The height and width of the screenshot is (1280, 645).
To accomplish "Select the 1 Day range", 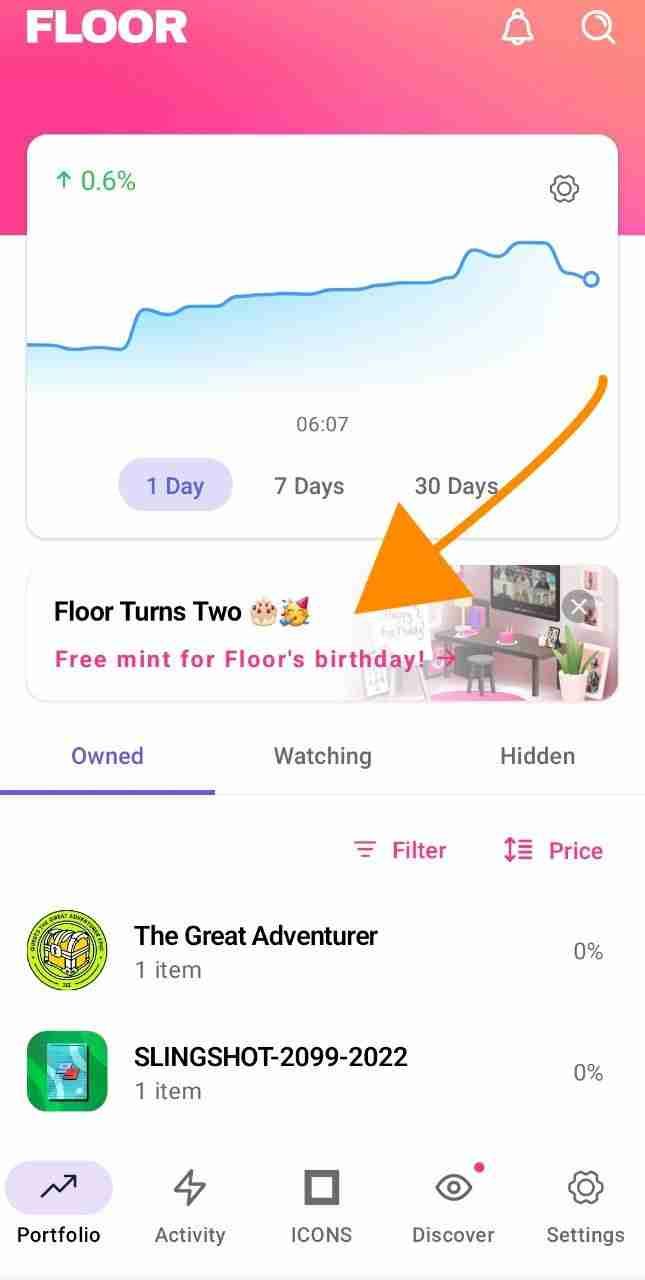I will [x=175, y=486].
